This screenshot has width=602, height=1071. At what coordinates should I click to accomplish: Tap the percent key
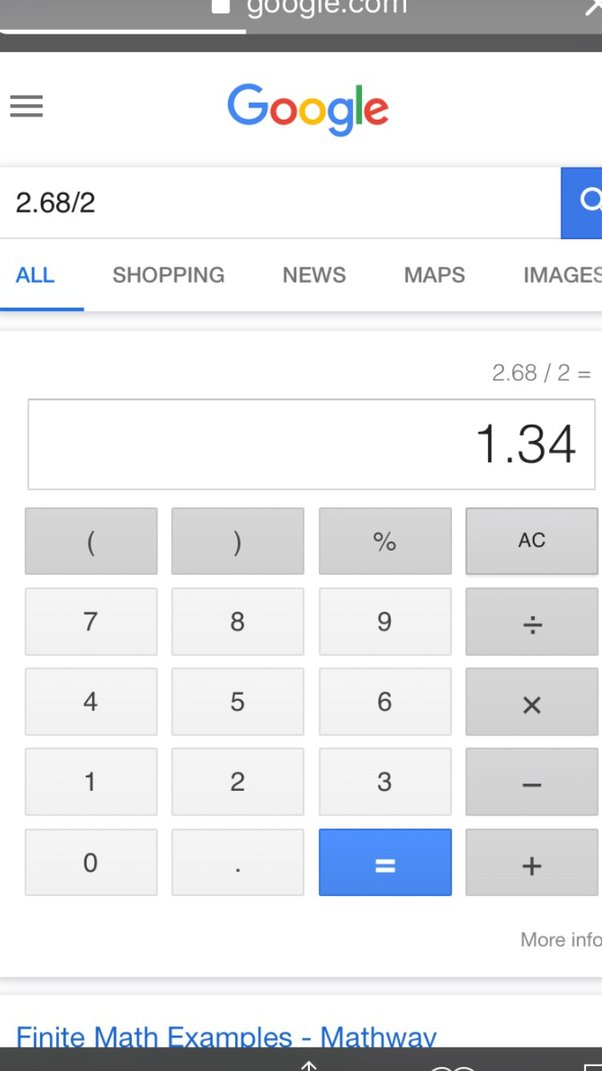pyautogui.click(x=385, y=541)
